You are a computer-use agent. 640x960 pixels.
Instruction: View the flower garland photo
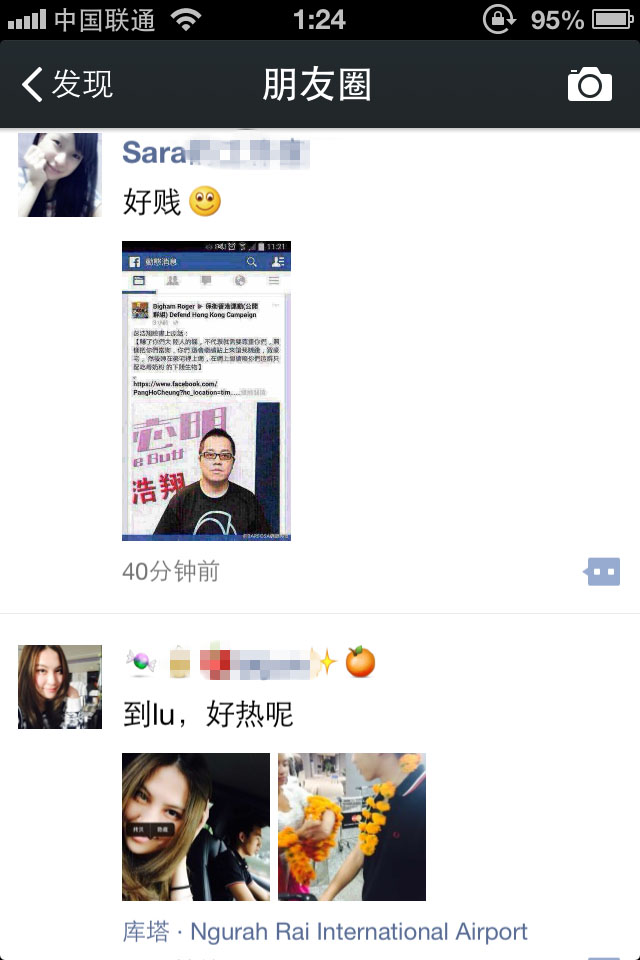point(352,827)
